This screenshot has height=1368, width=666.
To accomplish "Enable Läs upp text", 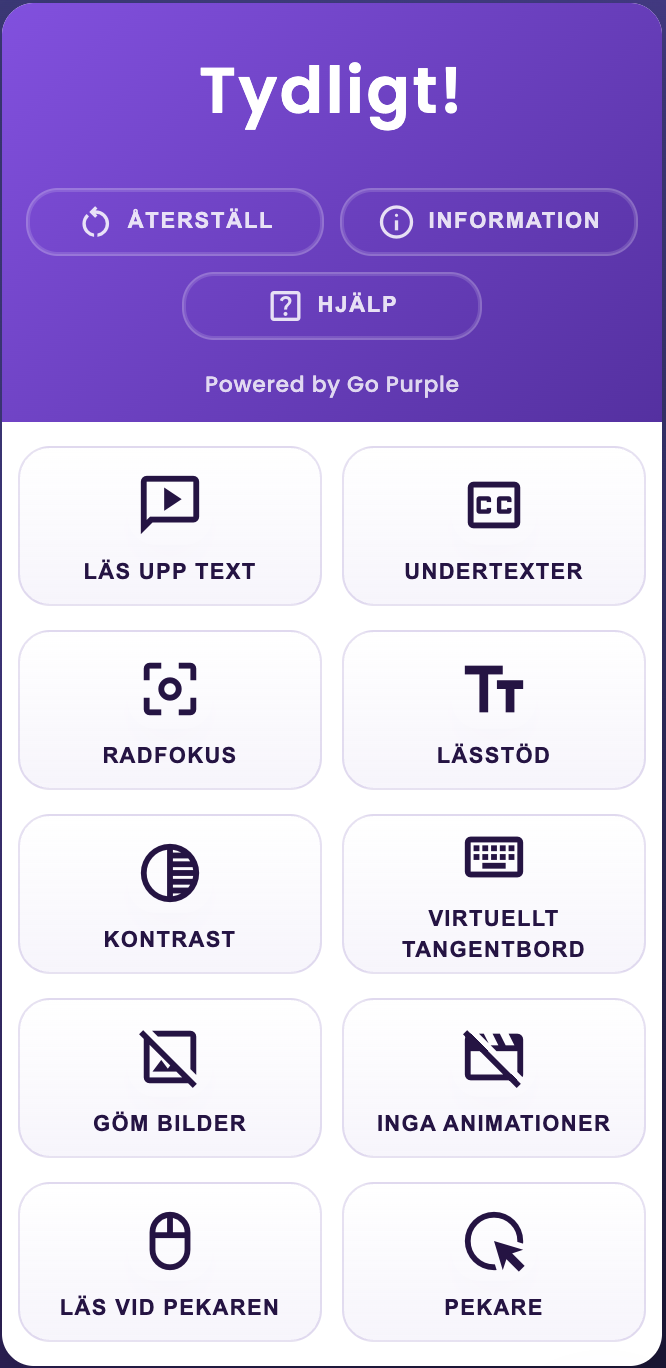I will (170, 526).
